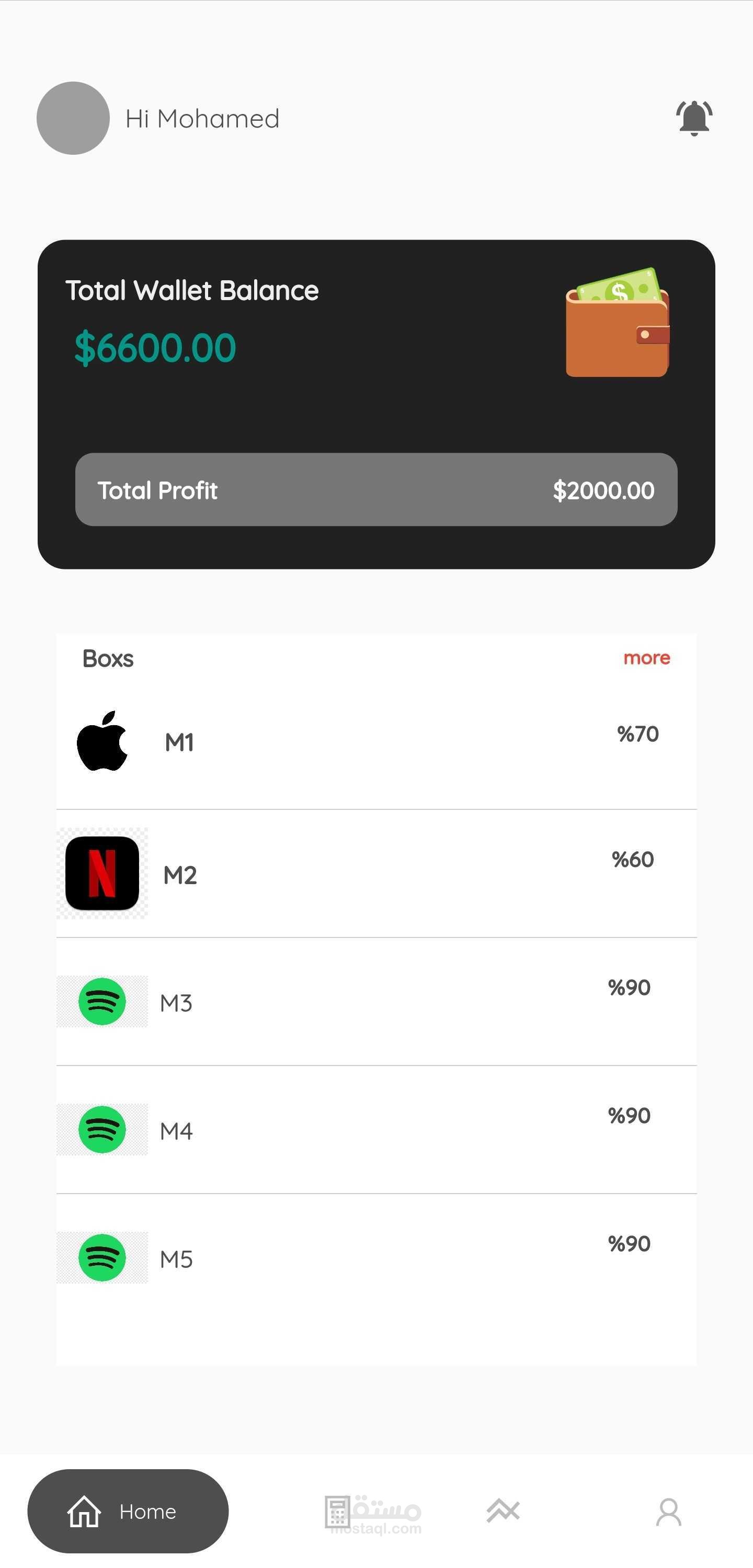
Task: Open the calculator tab in bottom navigation
Action: tap(339, 1512)
